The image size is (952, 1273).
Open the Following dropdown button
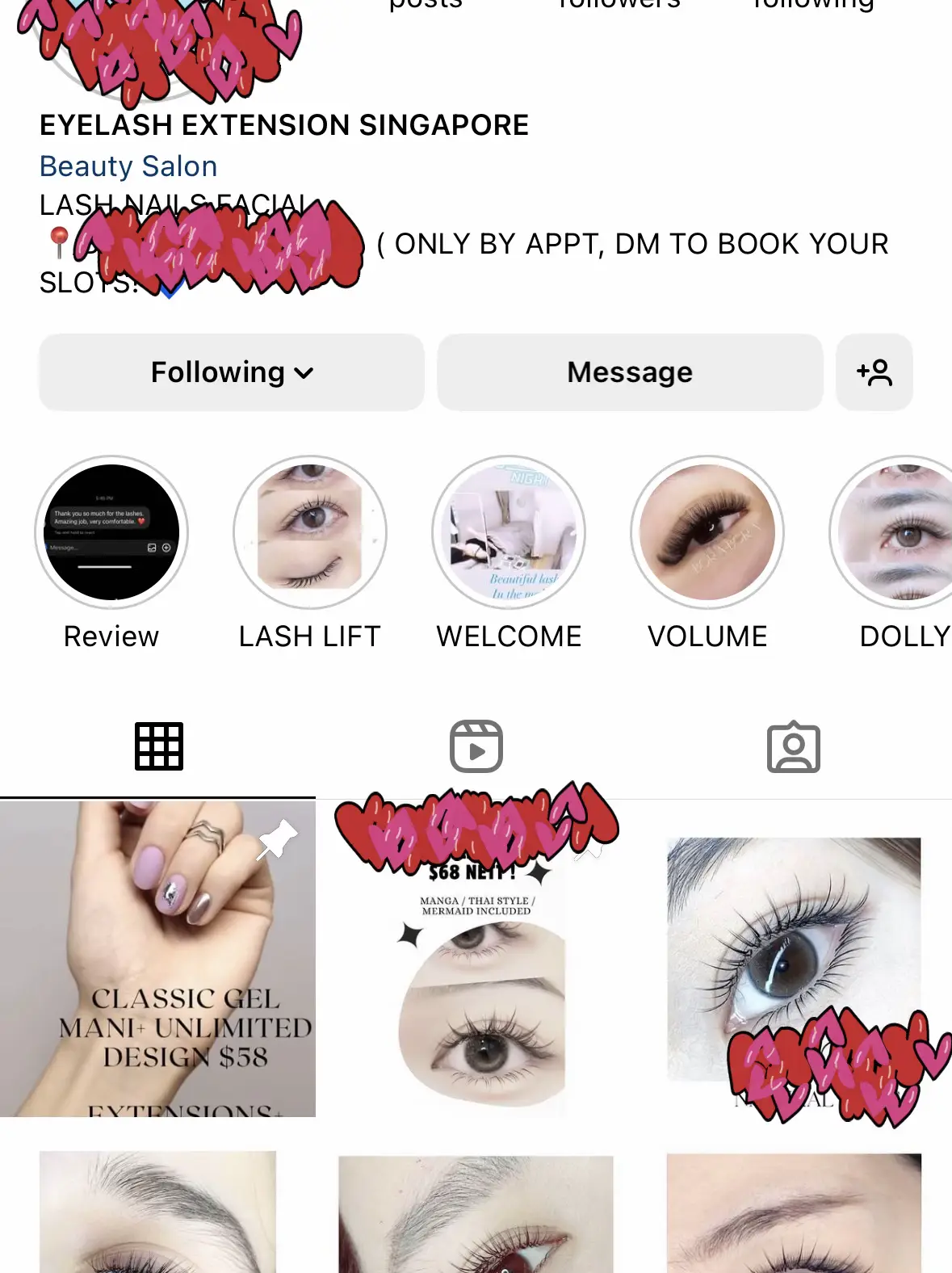232,372
